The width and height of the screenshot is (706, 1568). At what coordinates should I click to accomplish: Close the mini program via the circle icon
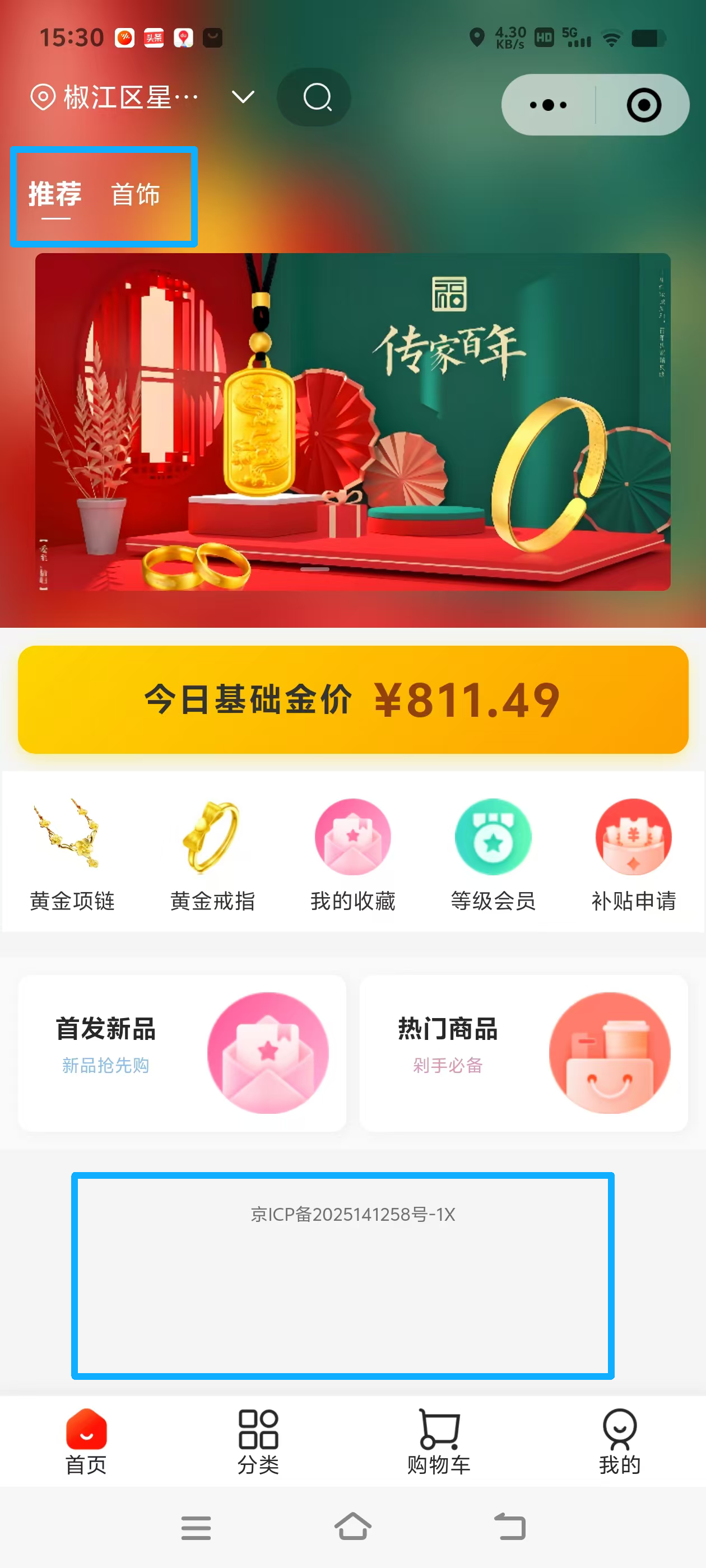[x=643, y=105]
